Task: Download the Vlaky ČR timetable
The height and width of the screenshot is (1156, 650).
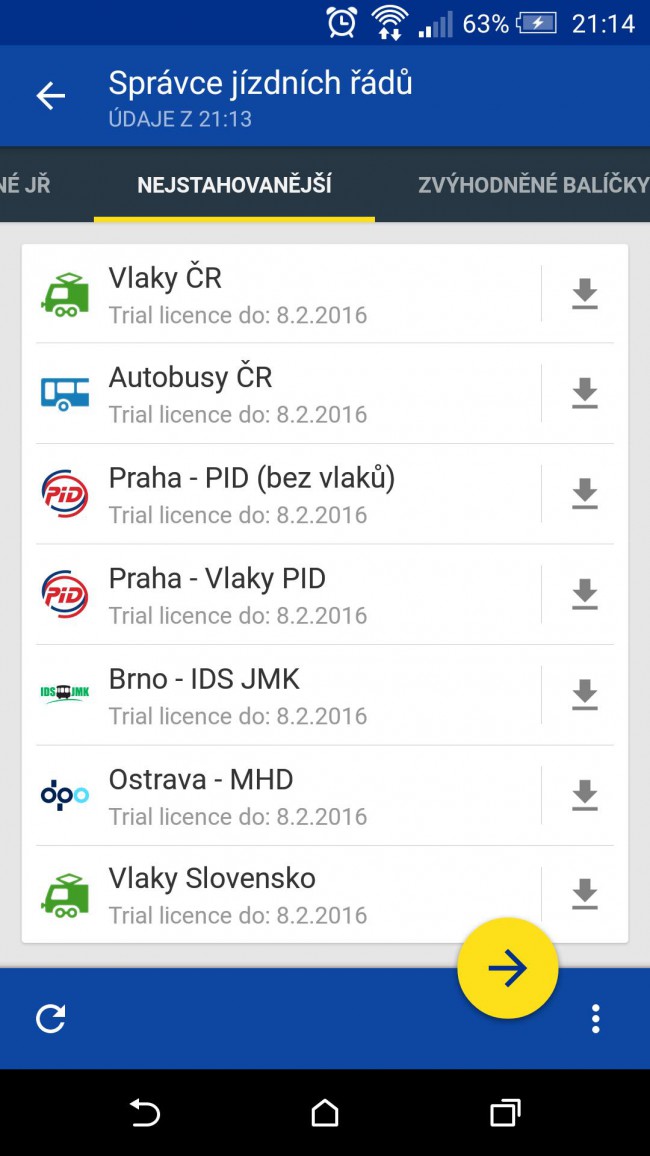Action: 585,293
